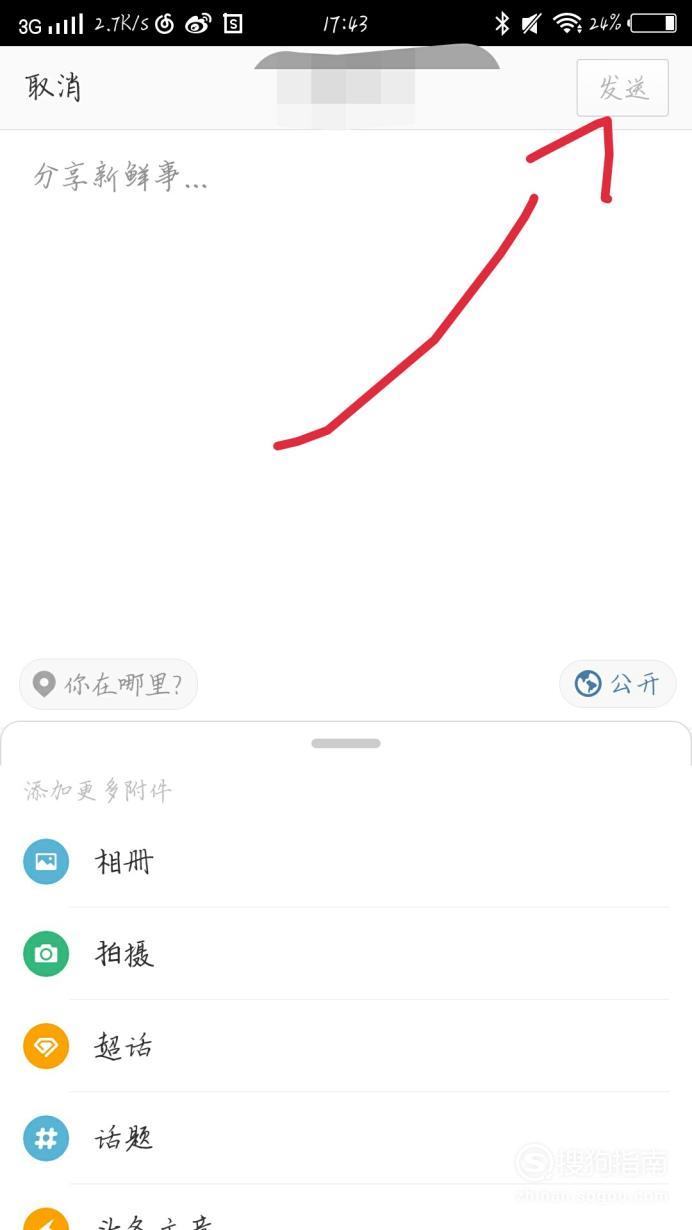Tap the 发送 send button
The width and height of the screenshot is (692, 1230).
tap(623, 88)
